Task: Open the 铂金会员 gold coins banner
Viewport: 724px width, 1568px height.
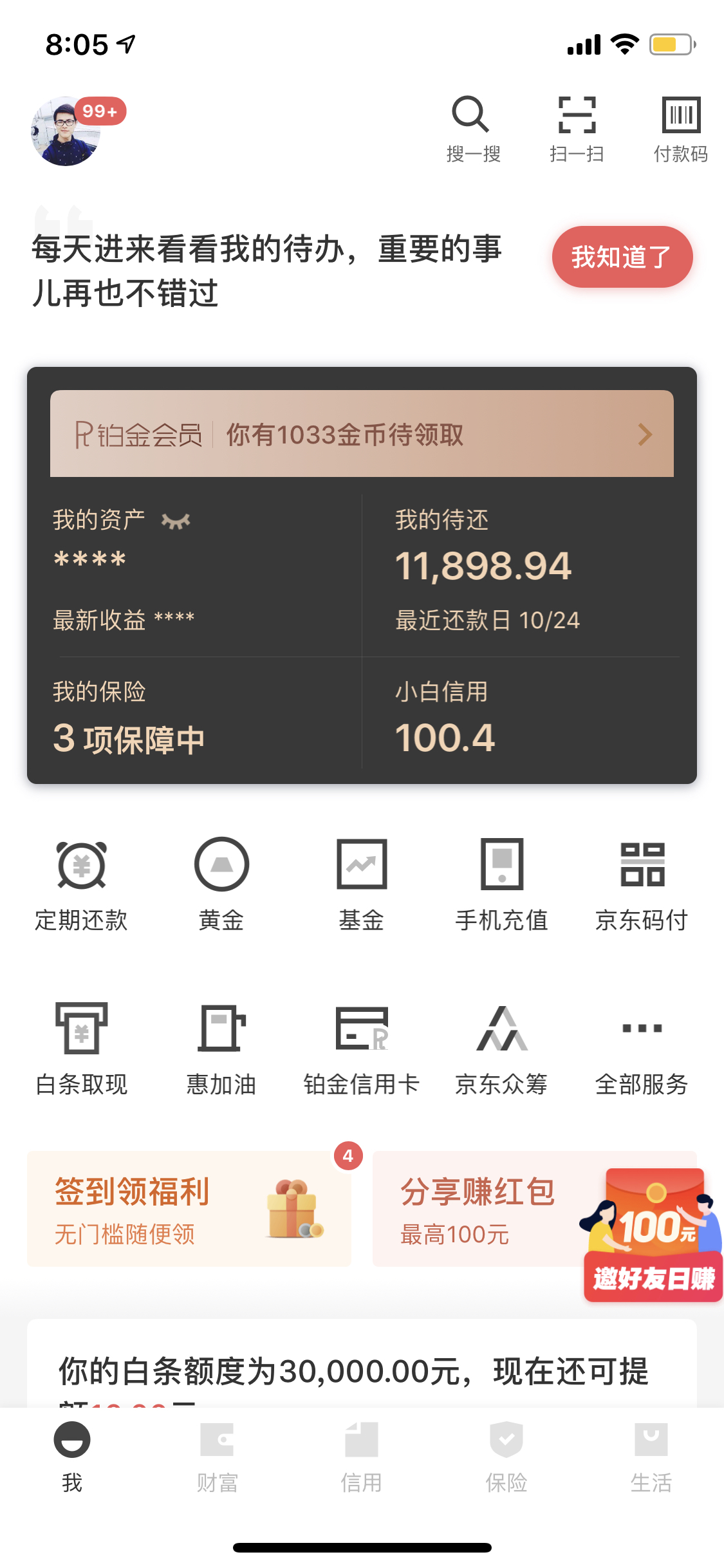Action: (362, 434)
